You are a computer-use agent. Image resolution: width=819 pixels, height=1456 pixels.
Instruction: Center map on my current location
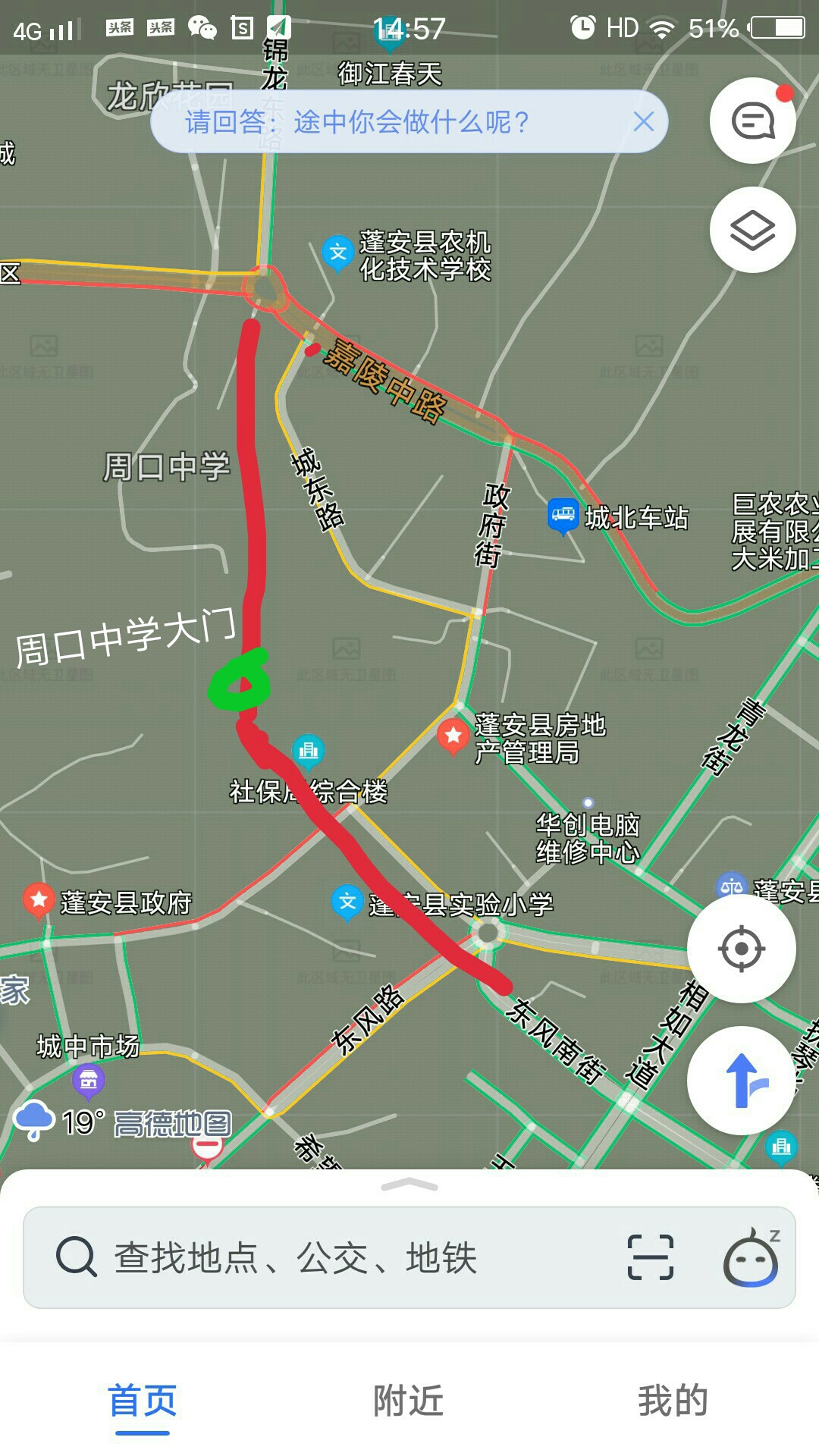point(741,948)
